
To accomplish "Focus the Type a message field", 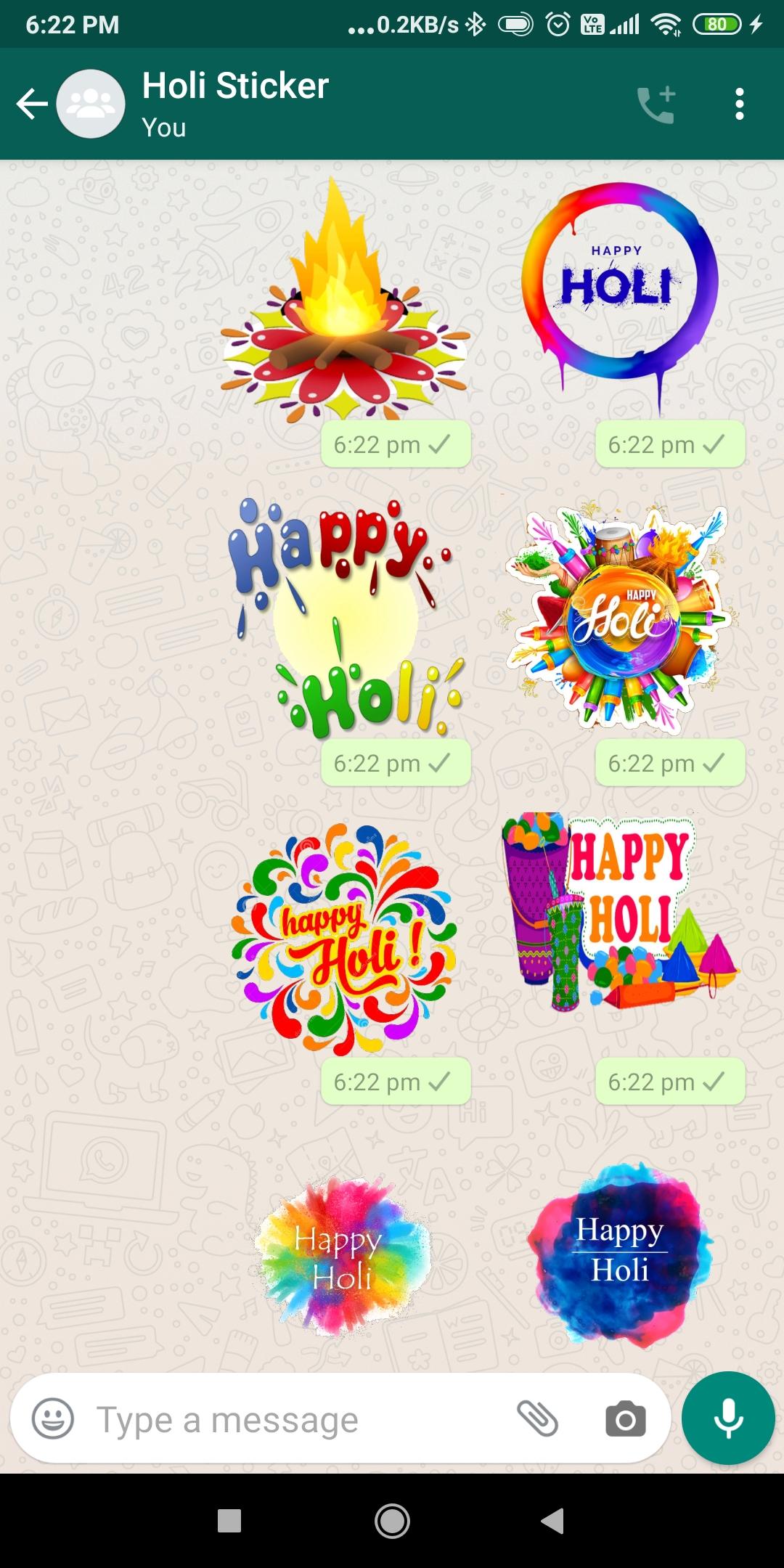I will pyautogui.click(x=290, y=1420).
